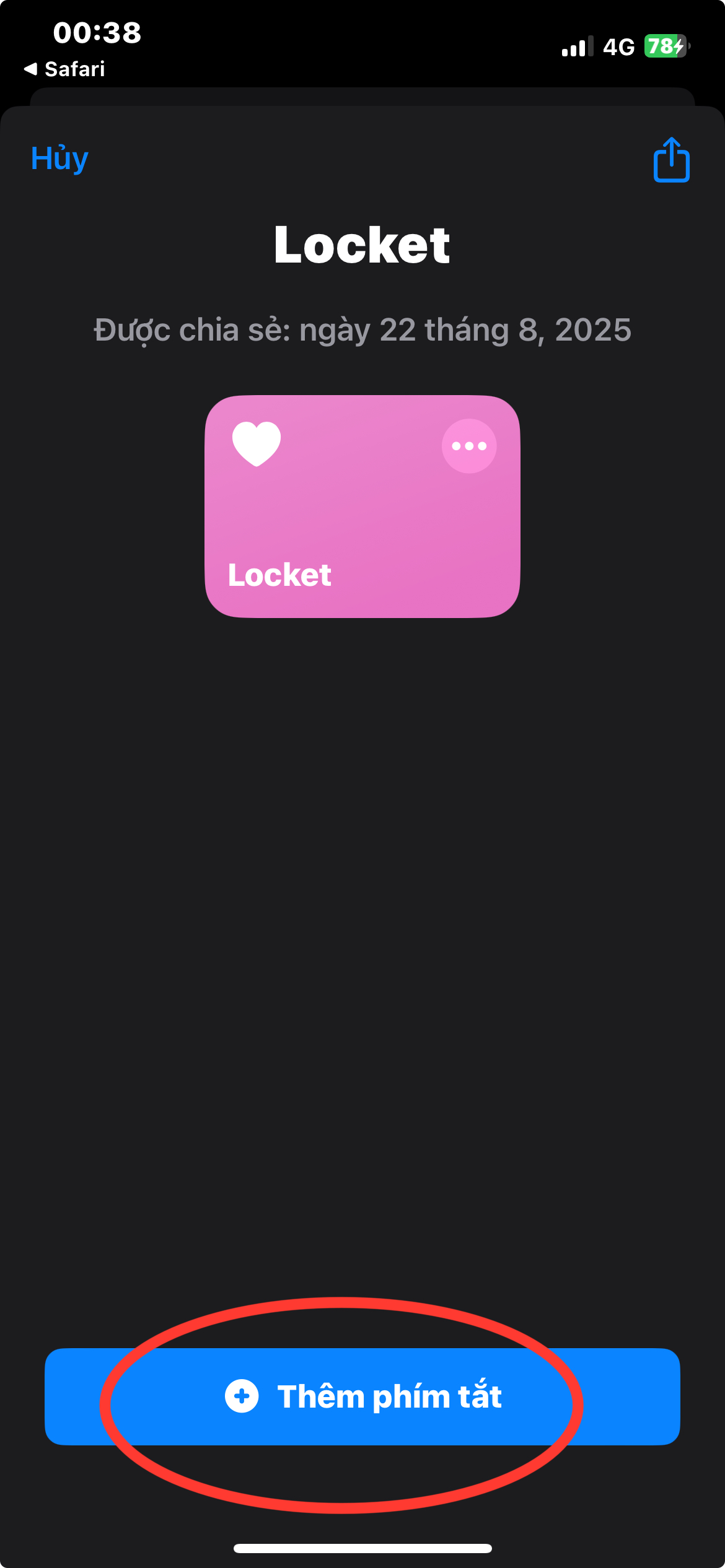The height and width of the screenshot is (1568, 725).
Task: Return to Safari via the back link
Action: coord(64,69)
